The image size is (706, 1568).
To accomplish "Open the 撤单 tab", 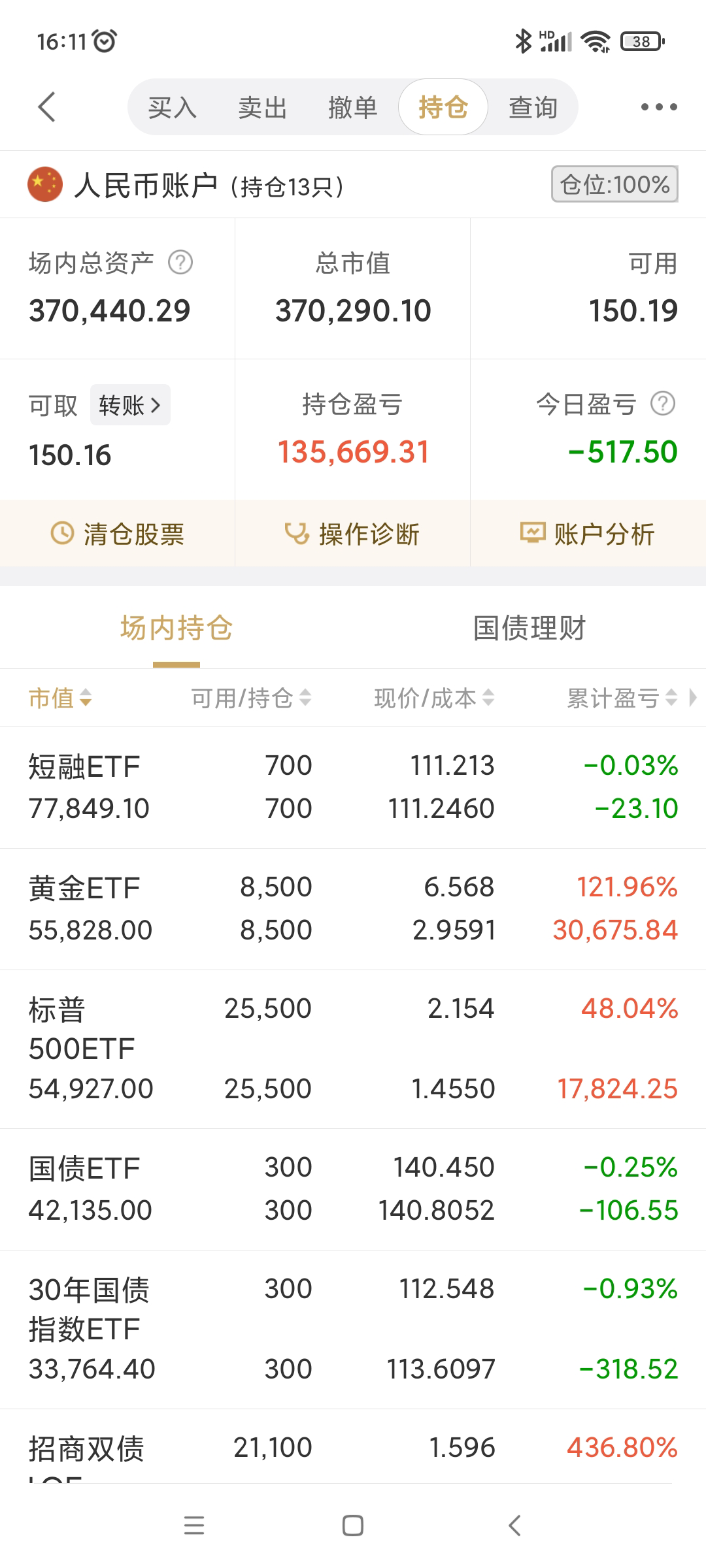I will point(352,107).
